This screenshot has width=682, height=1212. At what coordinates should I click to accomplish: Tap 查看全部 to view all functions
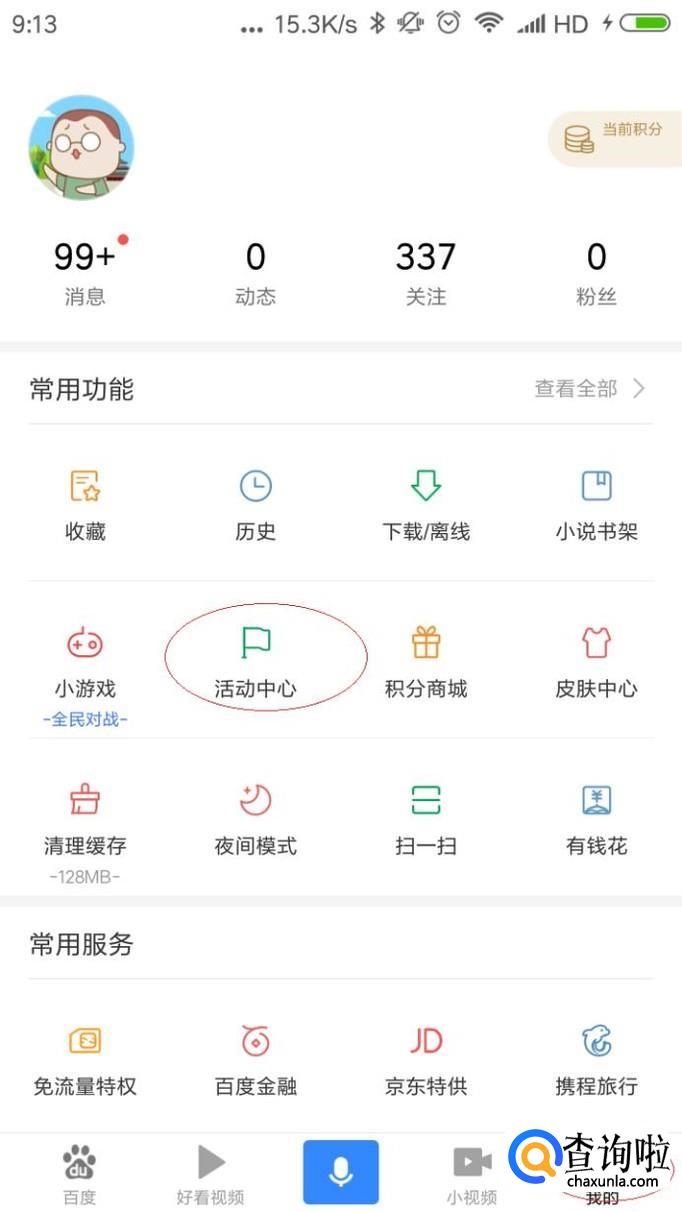click(x=590, y=389)
